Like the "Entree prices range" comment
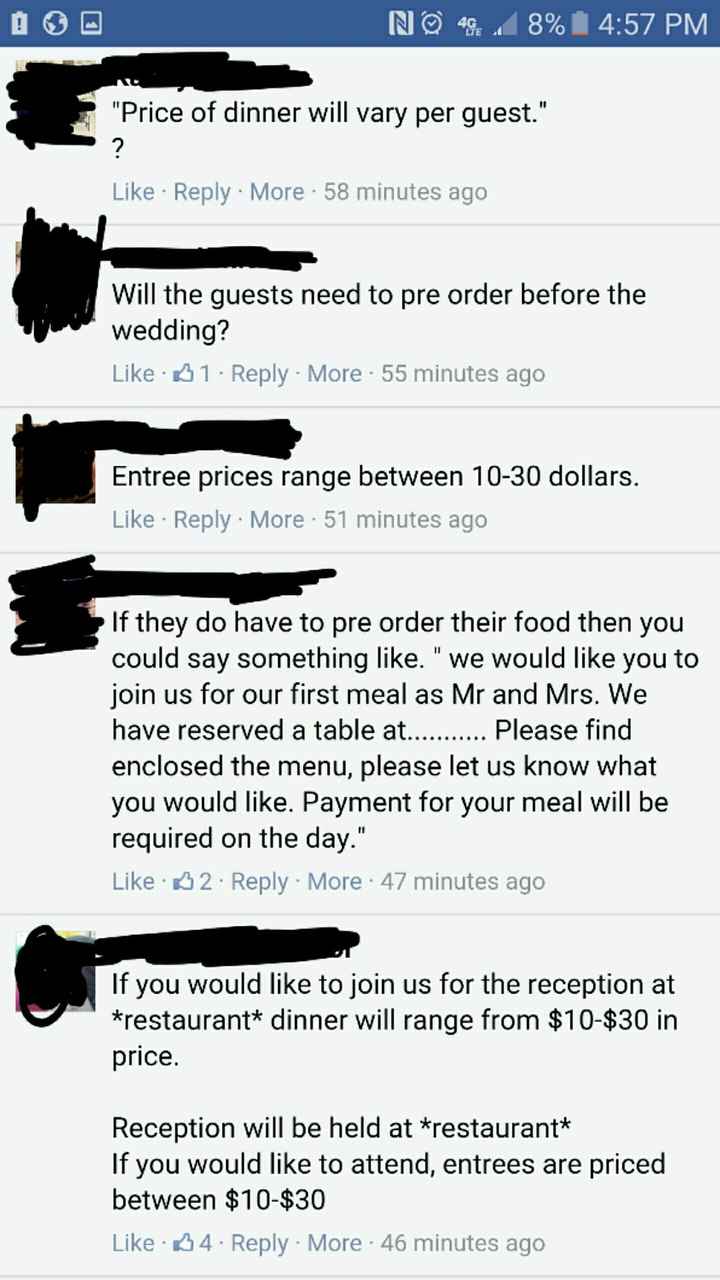Image resolution: width=720 pixels, height=1280 pixels. pos(132,520)
